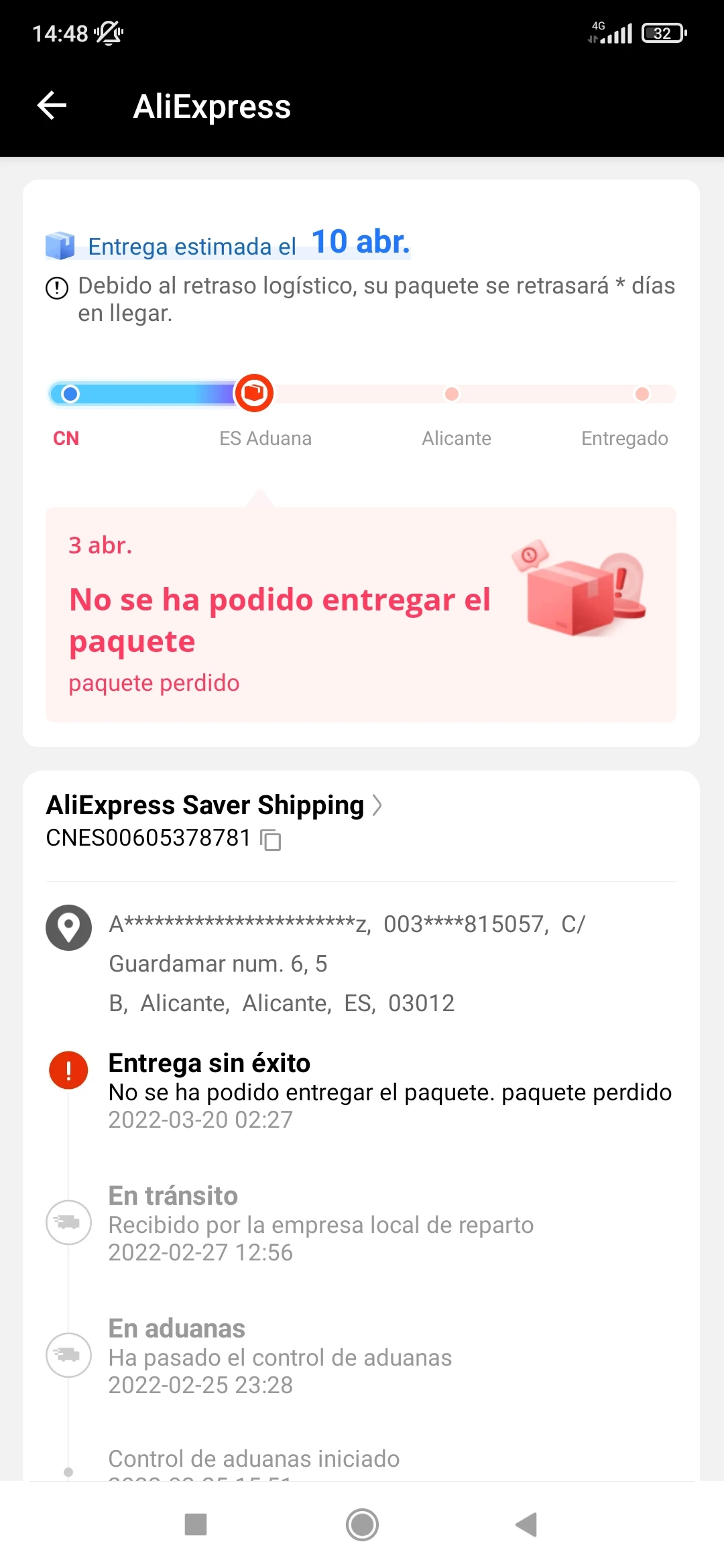This screenshot has height=1568, width=724.
Task: Go back using the top arrow
Action: [x=52, y=106]
